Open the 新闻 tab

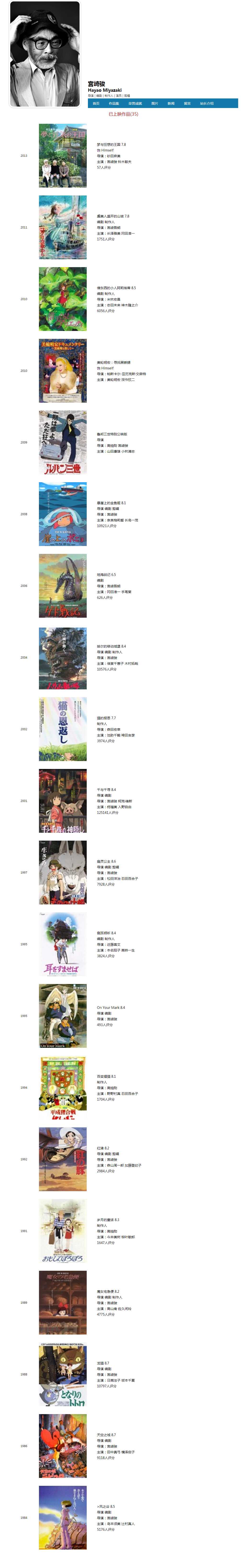[x=171, y=103]
